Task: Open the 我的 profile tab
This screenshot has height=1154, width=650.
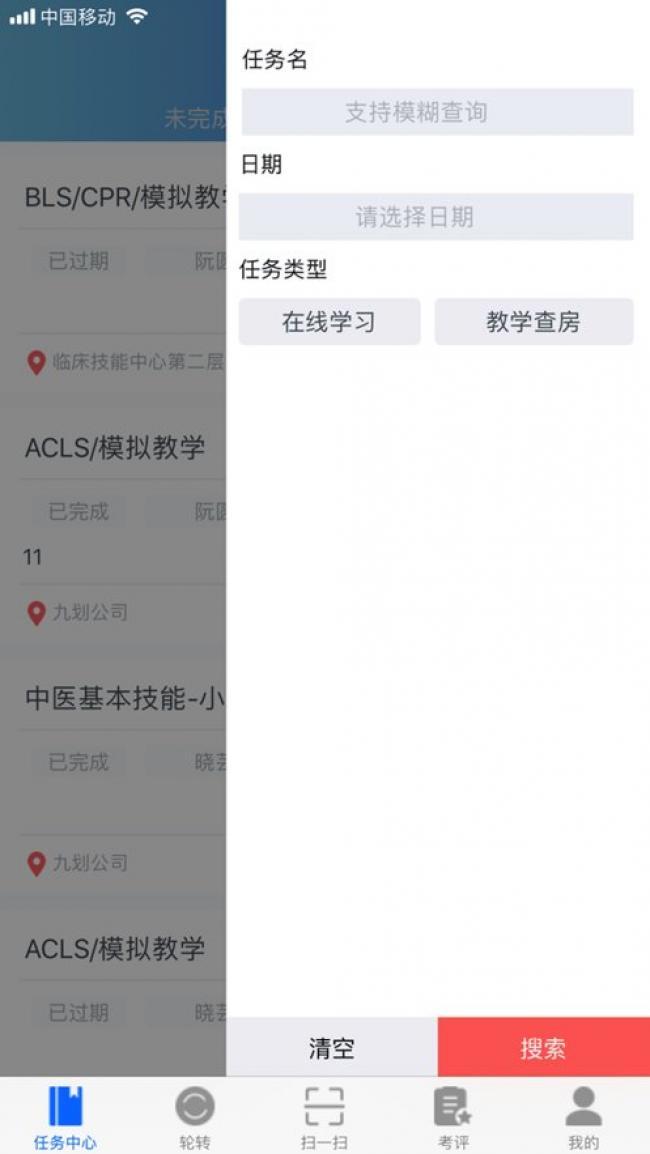Action: pyautogui.click(x=584, y=1117)
